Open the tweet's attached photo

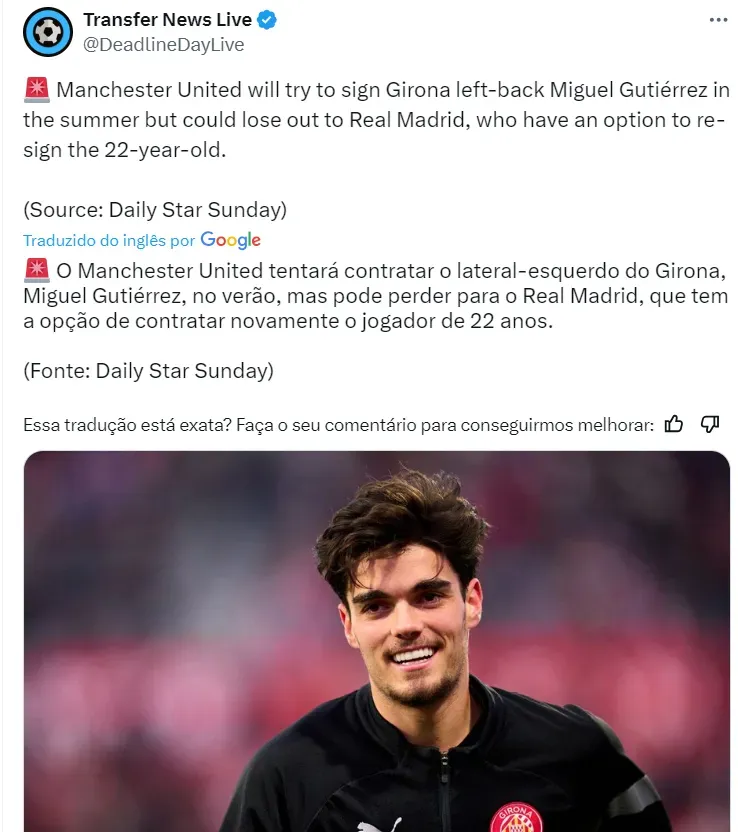pyautogui.click(x=376, y=640)
